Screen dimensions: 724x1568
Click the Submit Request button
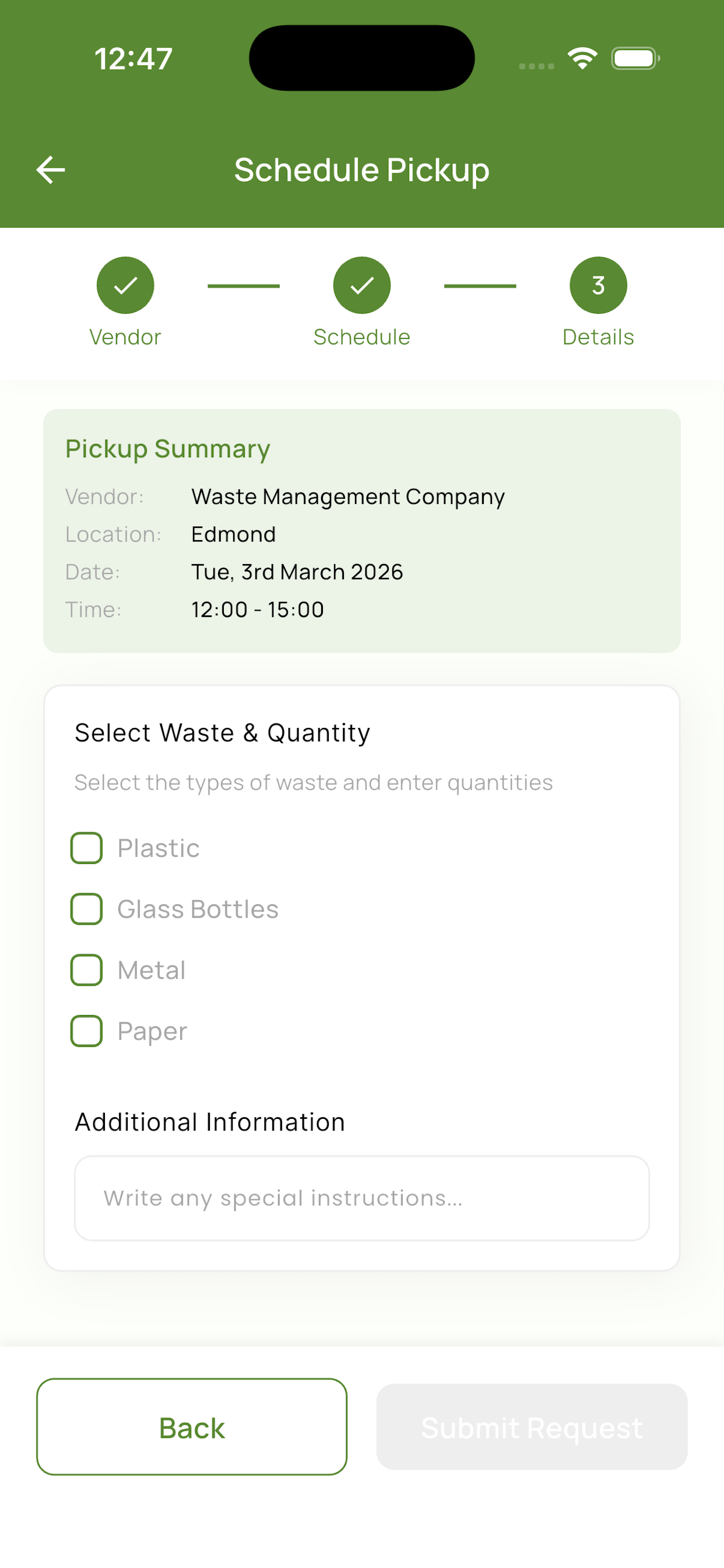532,1427
